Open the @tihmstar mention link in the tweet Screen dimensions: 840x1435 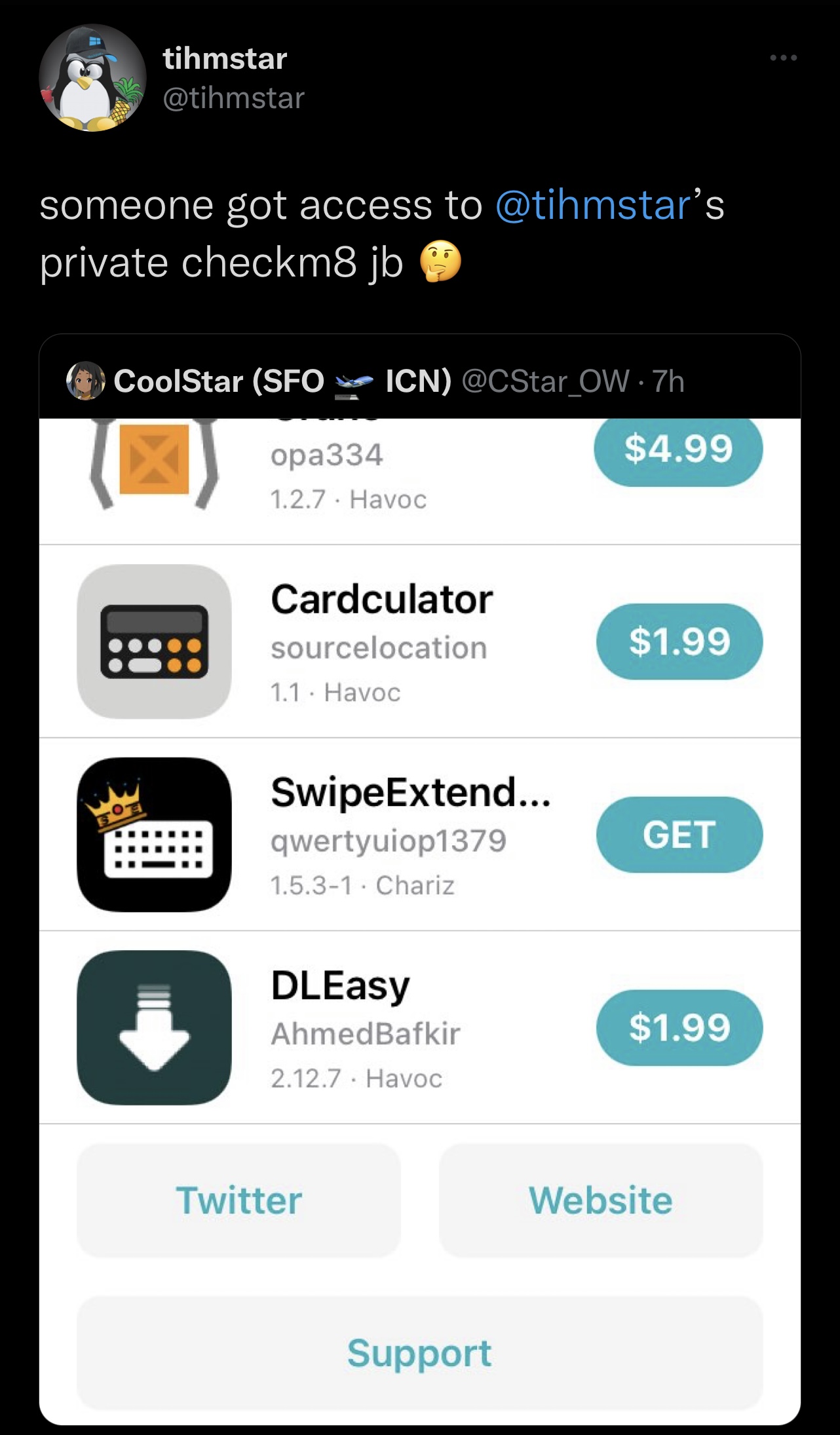pos(593,205)
